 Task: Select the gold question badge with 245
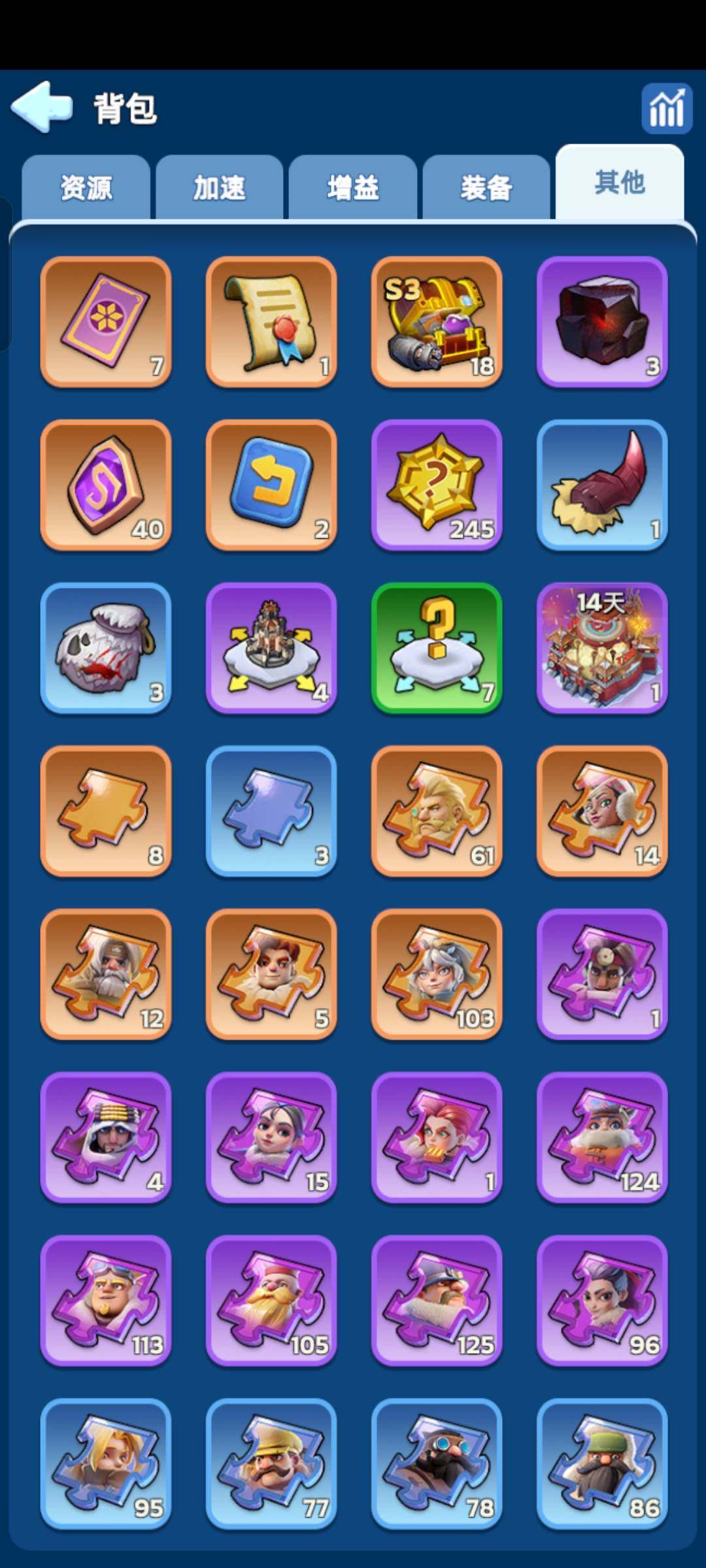point(437,485)
